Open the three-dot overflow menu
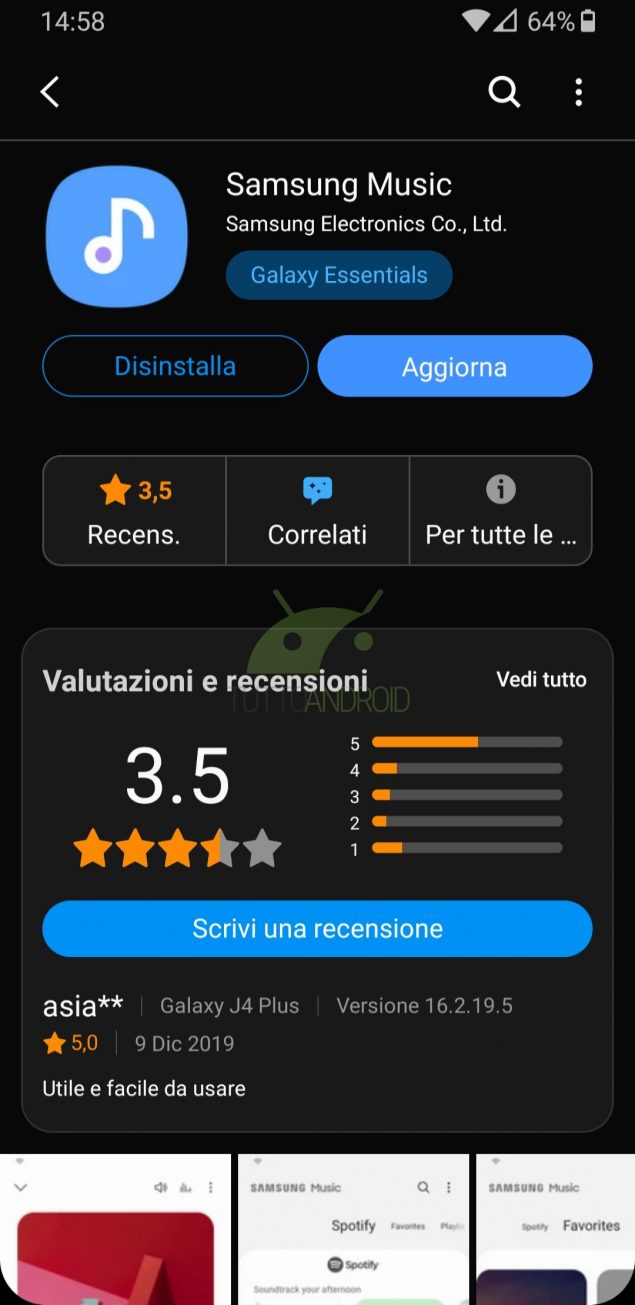This screenshot has height=1305, width=635. [578, 92]
